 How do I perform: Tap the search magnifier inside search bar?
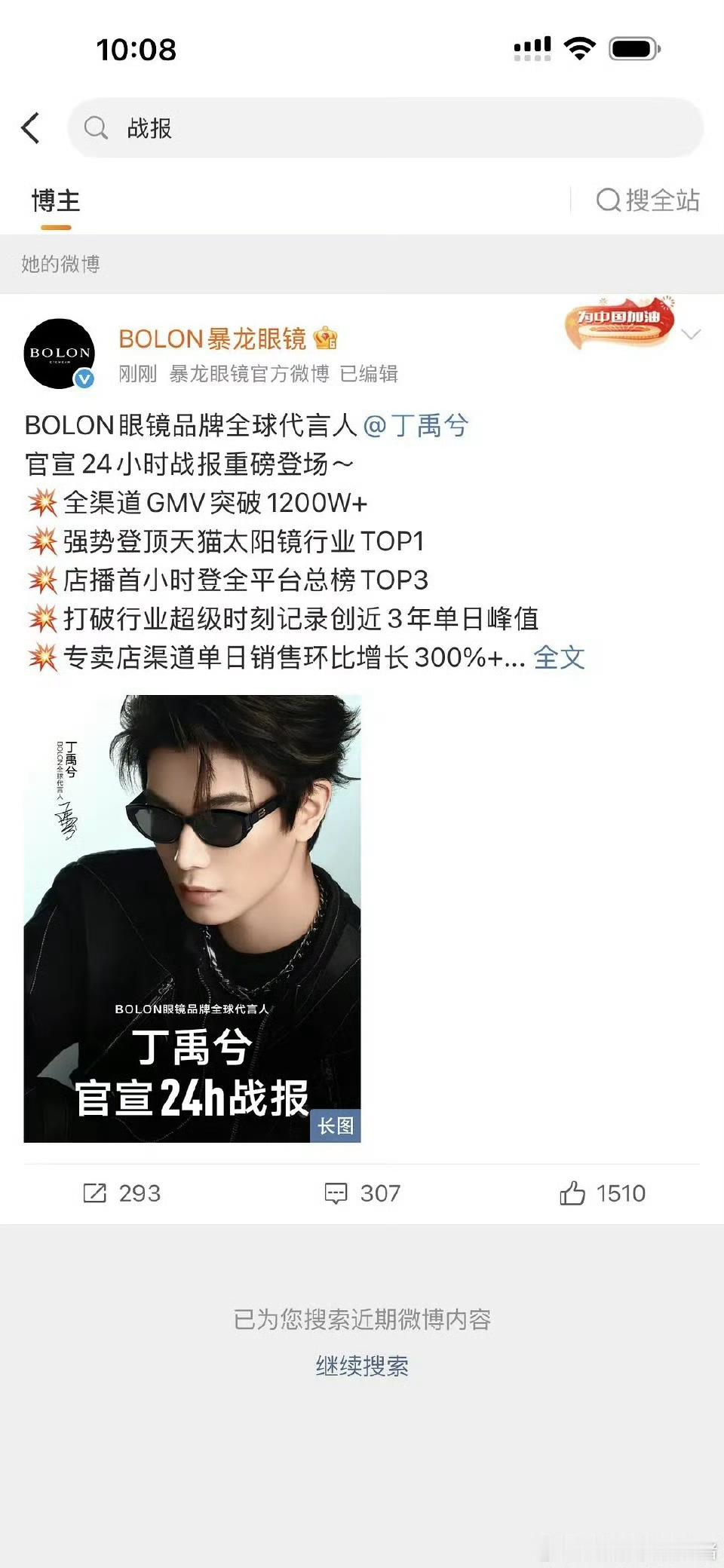95,127
